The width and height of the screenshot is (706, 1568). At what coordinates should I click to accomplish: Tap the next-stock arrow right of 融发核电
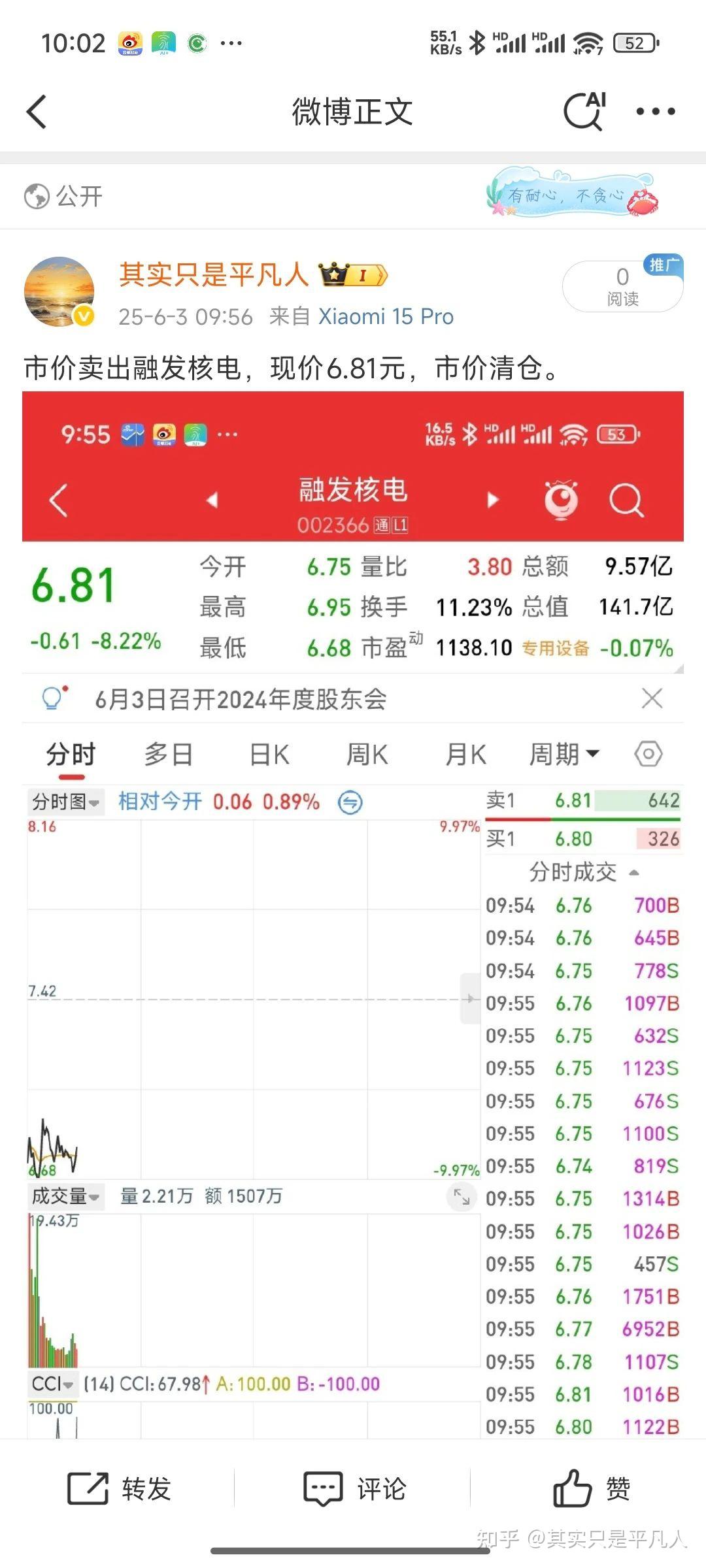492,499
